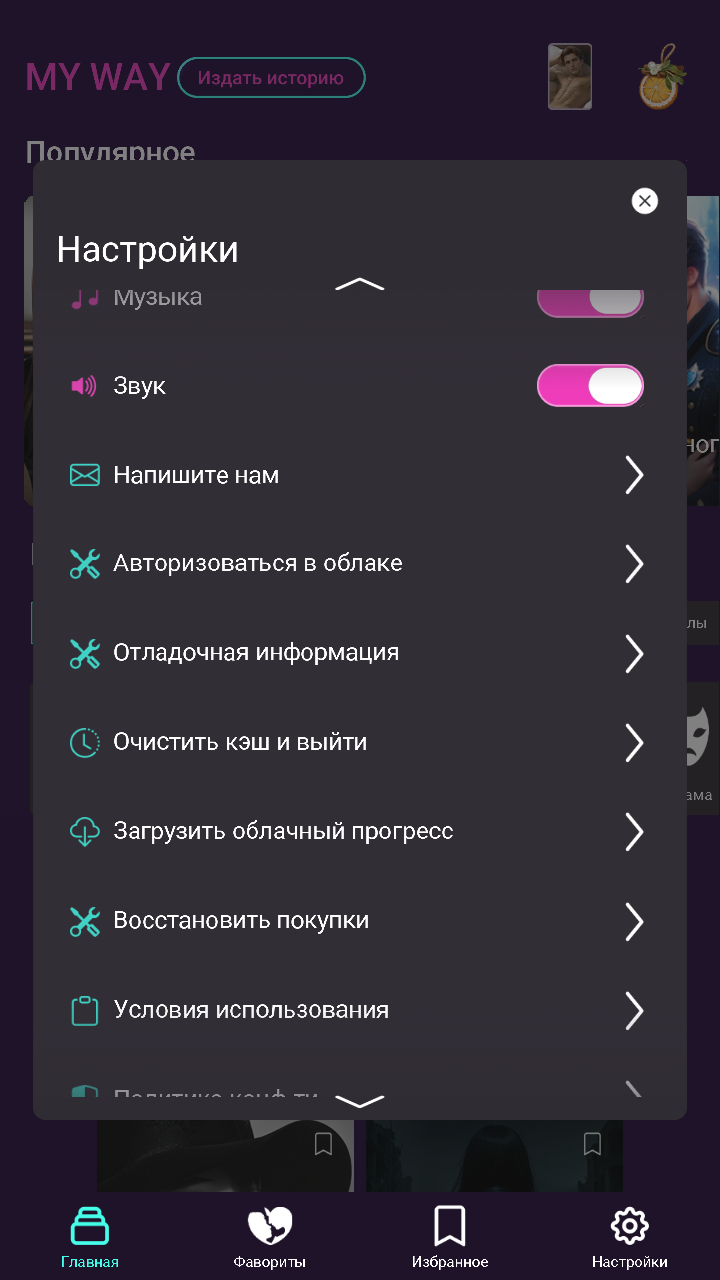The image size is (720, 1280).
Task: Close the Настройки dialog
Action: click(x=645, y=201)
